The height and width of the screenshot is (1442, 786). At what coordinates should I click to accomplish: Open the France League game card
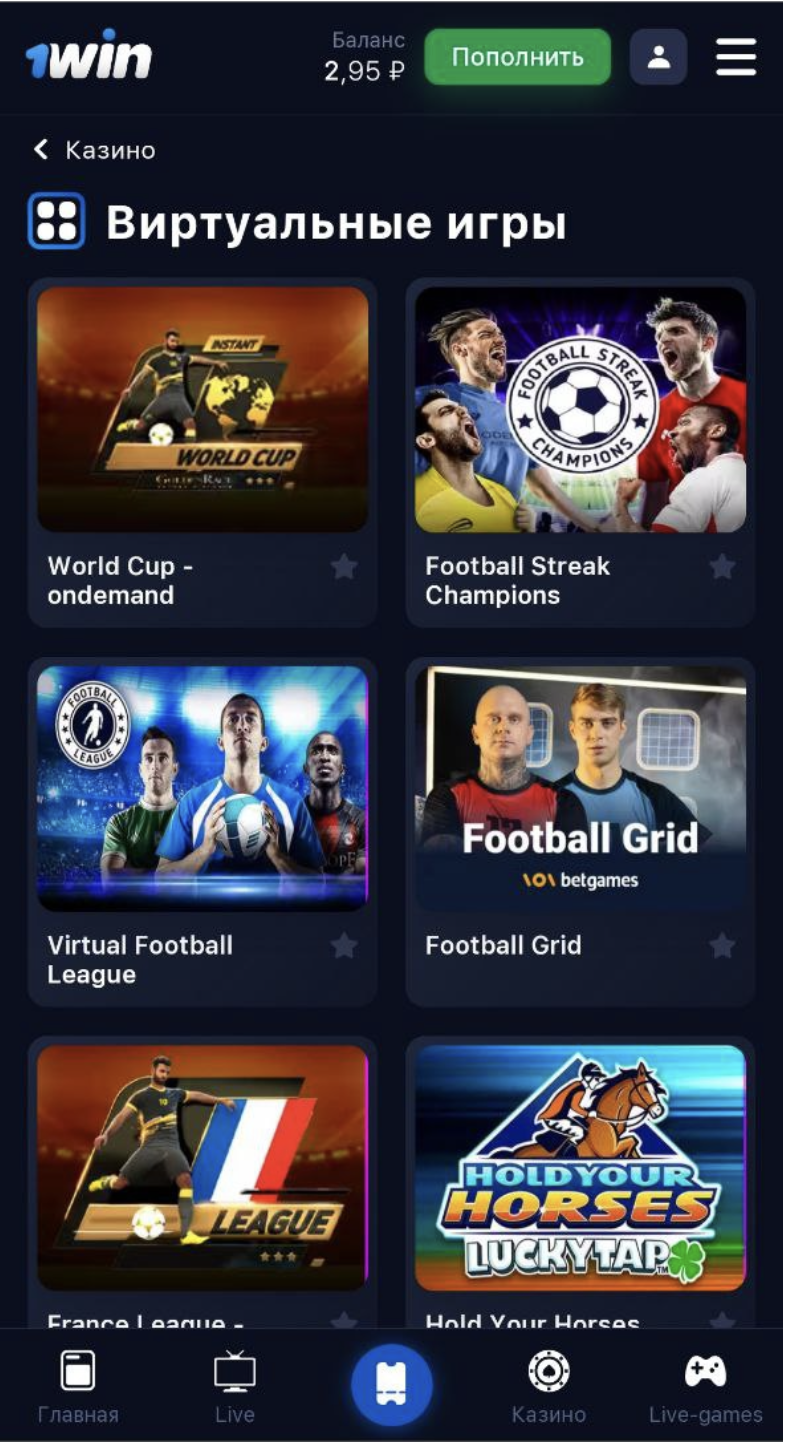point(202,1167)
